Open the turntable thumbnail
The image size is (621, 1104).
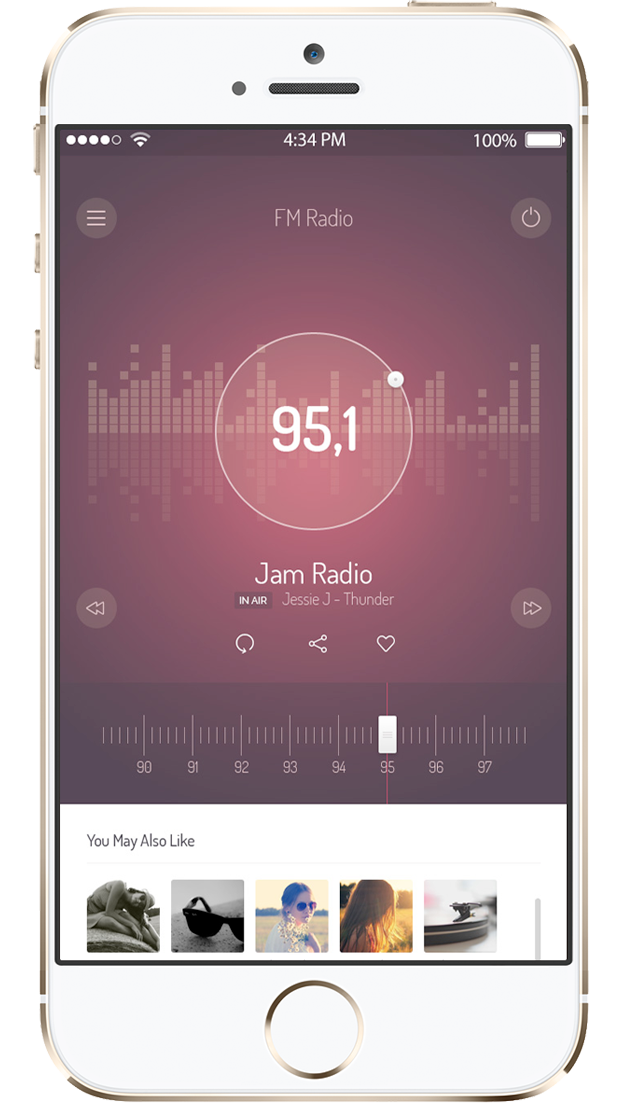pos(460,916)
